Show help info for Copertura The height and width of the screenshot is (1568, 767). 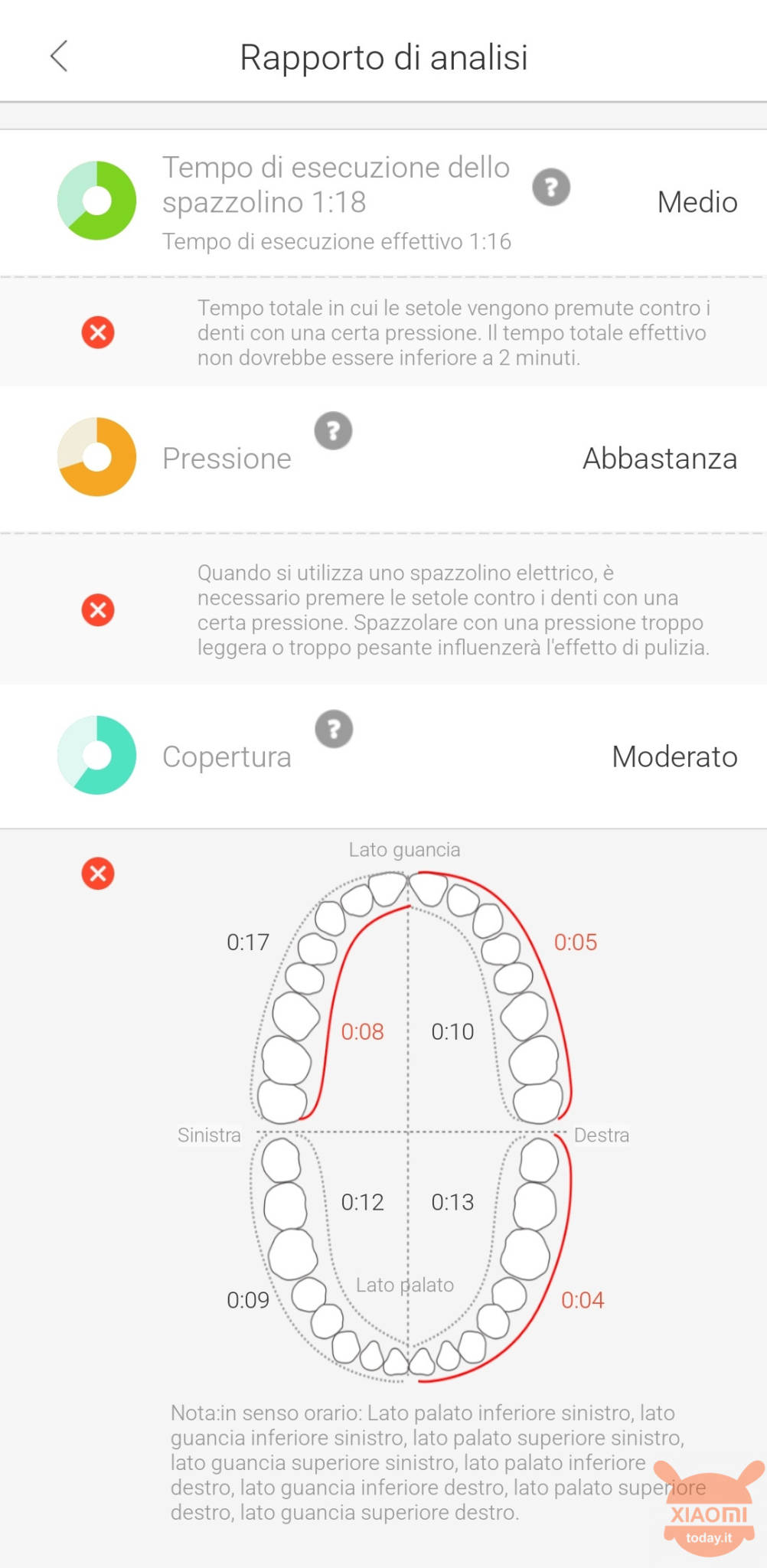[x=334, y=729]
